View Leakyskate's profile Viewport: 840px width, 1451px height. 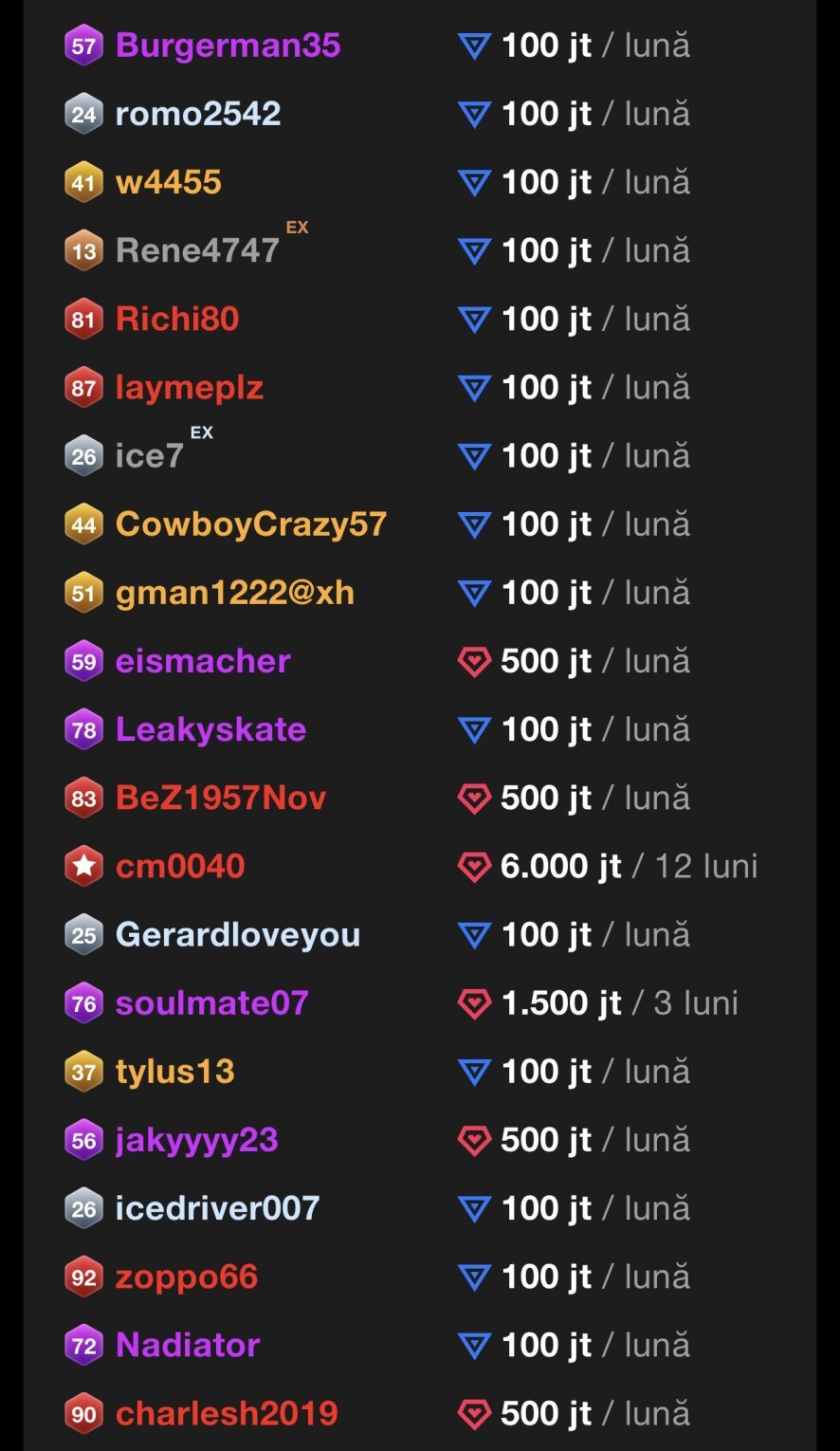pyautogui.click(x=210, y=729)
